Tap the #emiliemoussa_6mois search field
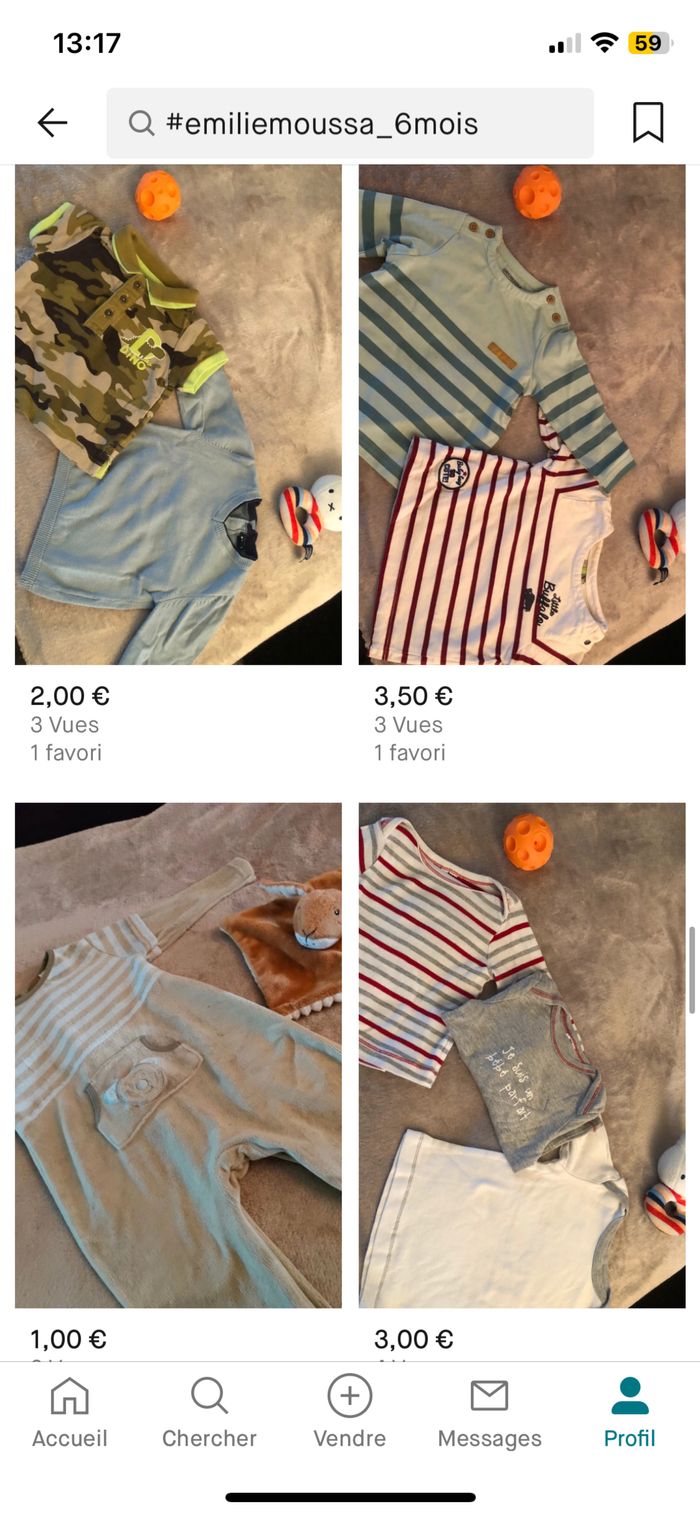 [x=350, y=123]
